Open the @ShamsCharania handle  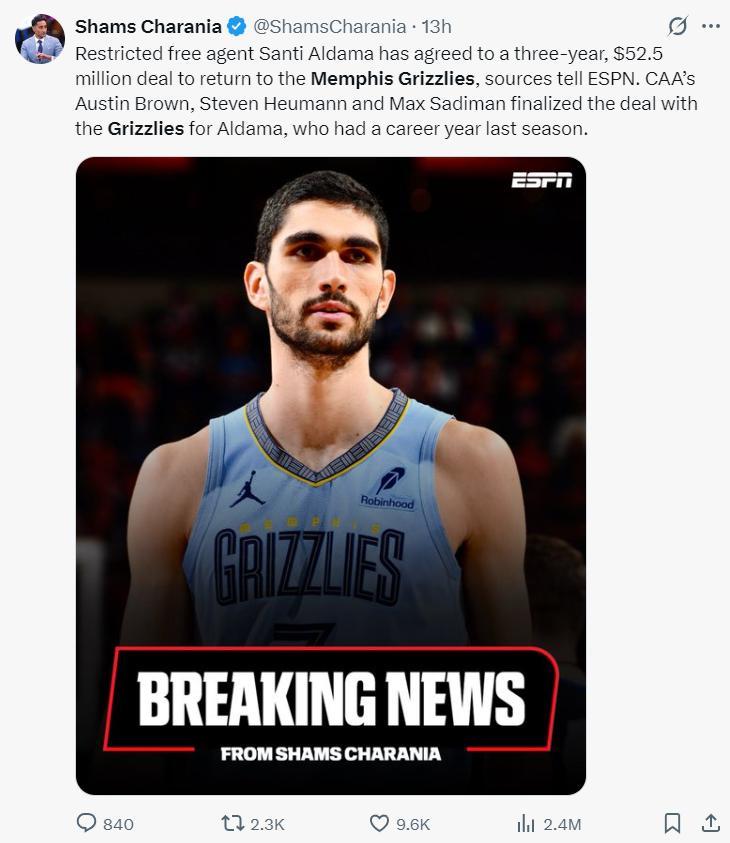coord(329,26)
